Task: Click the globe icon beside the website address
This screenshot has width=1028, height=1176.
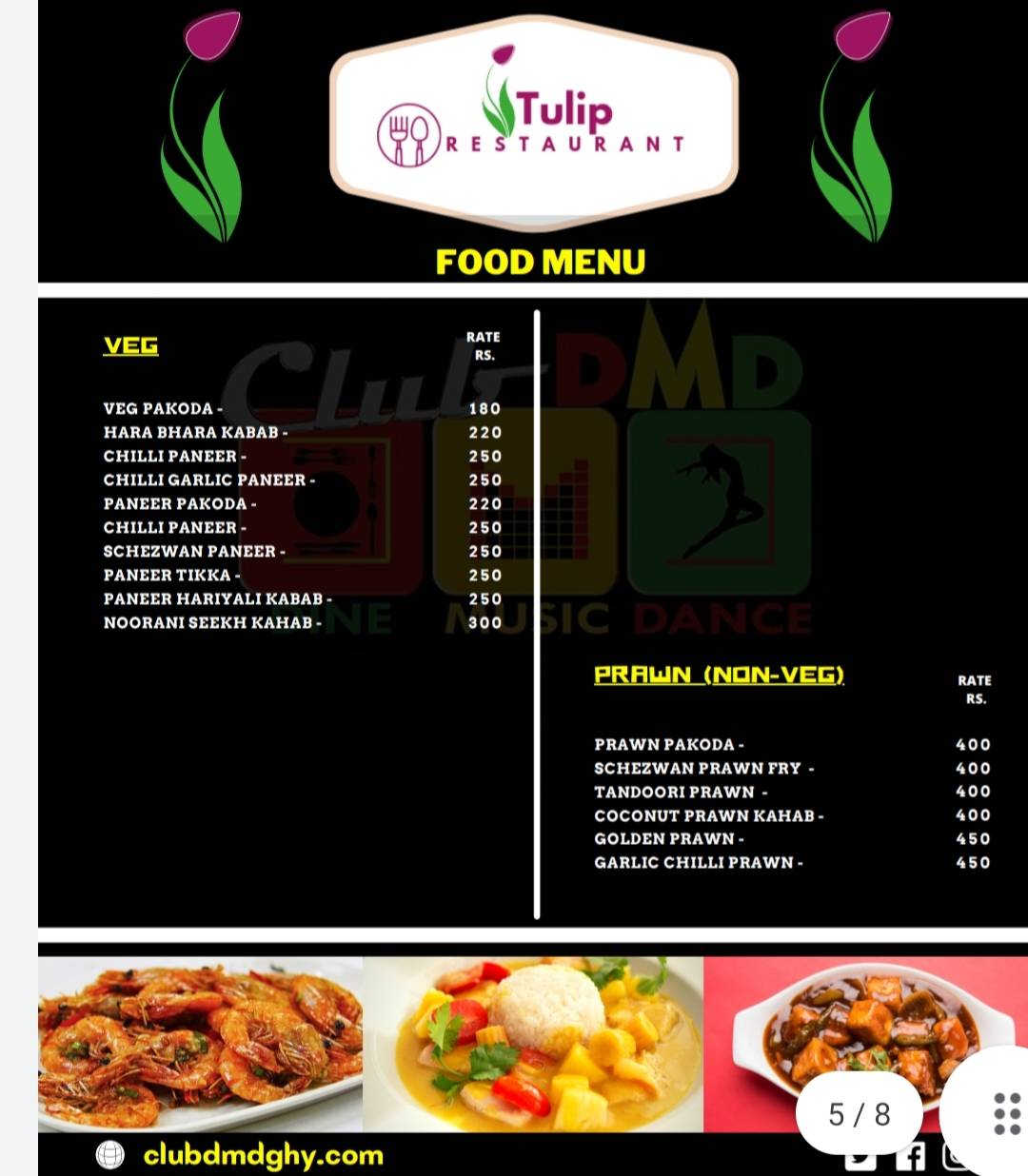Action: 111,1157
